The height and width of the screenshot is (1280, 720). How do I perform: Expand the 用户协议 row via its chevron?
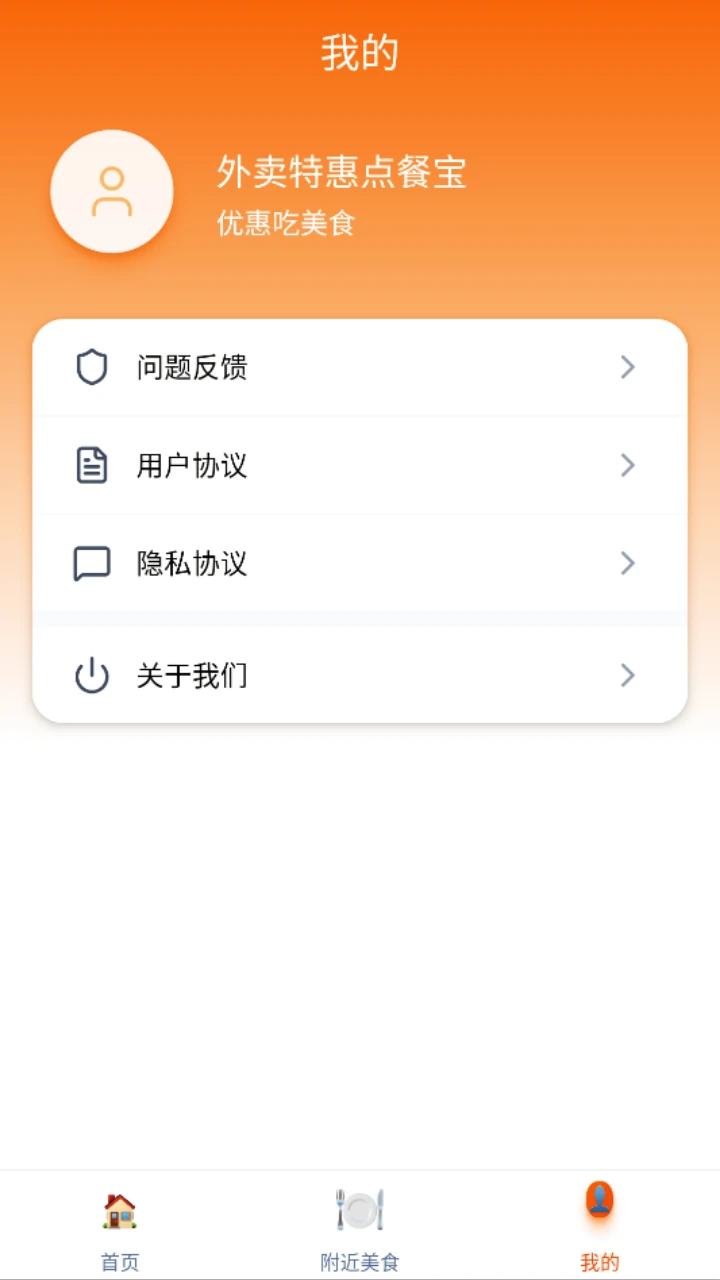(628, 465)
